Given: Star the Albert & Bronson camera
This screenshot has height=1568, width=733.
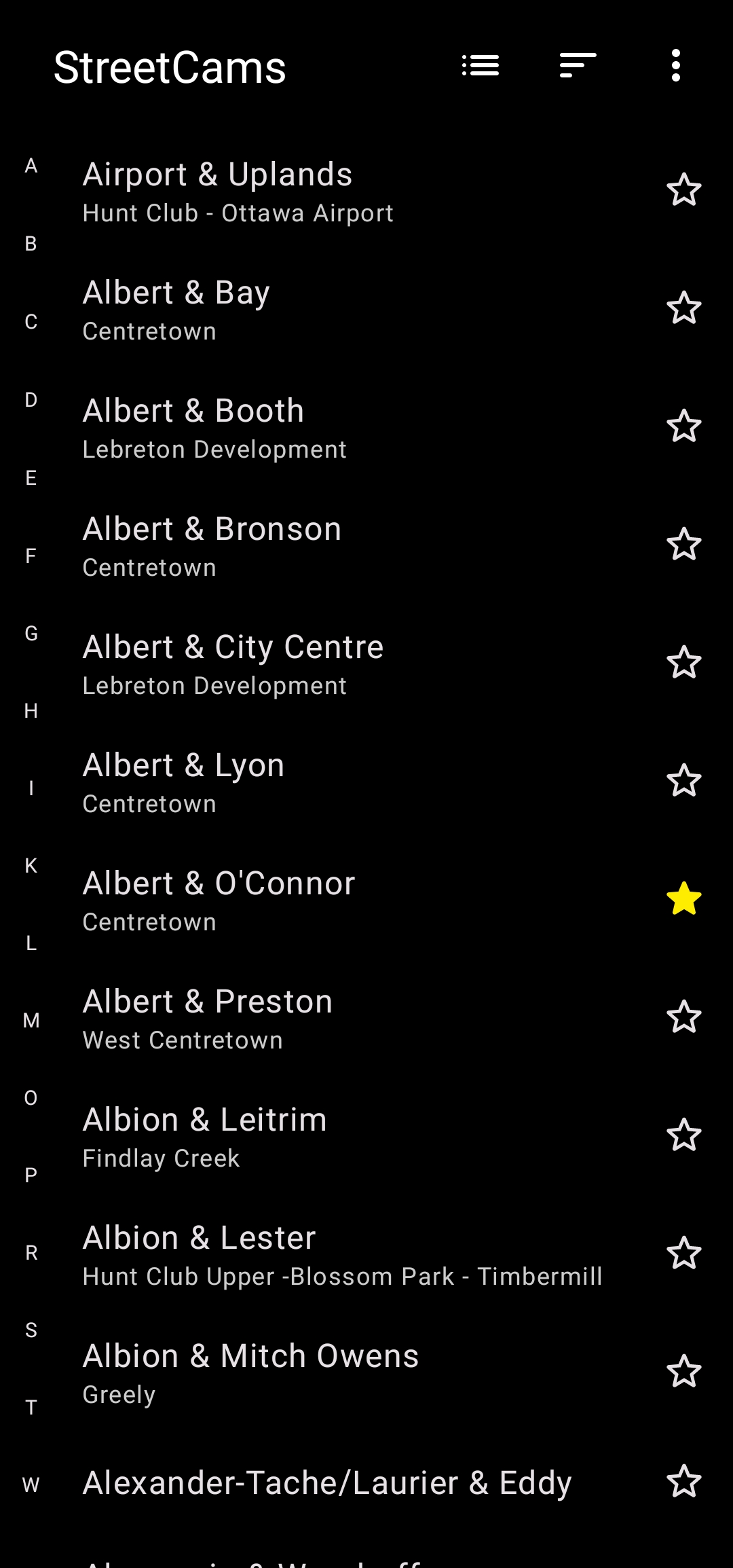Looking at the screenshot, I should click(683, 545).
